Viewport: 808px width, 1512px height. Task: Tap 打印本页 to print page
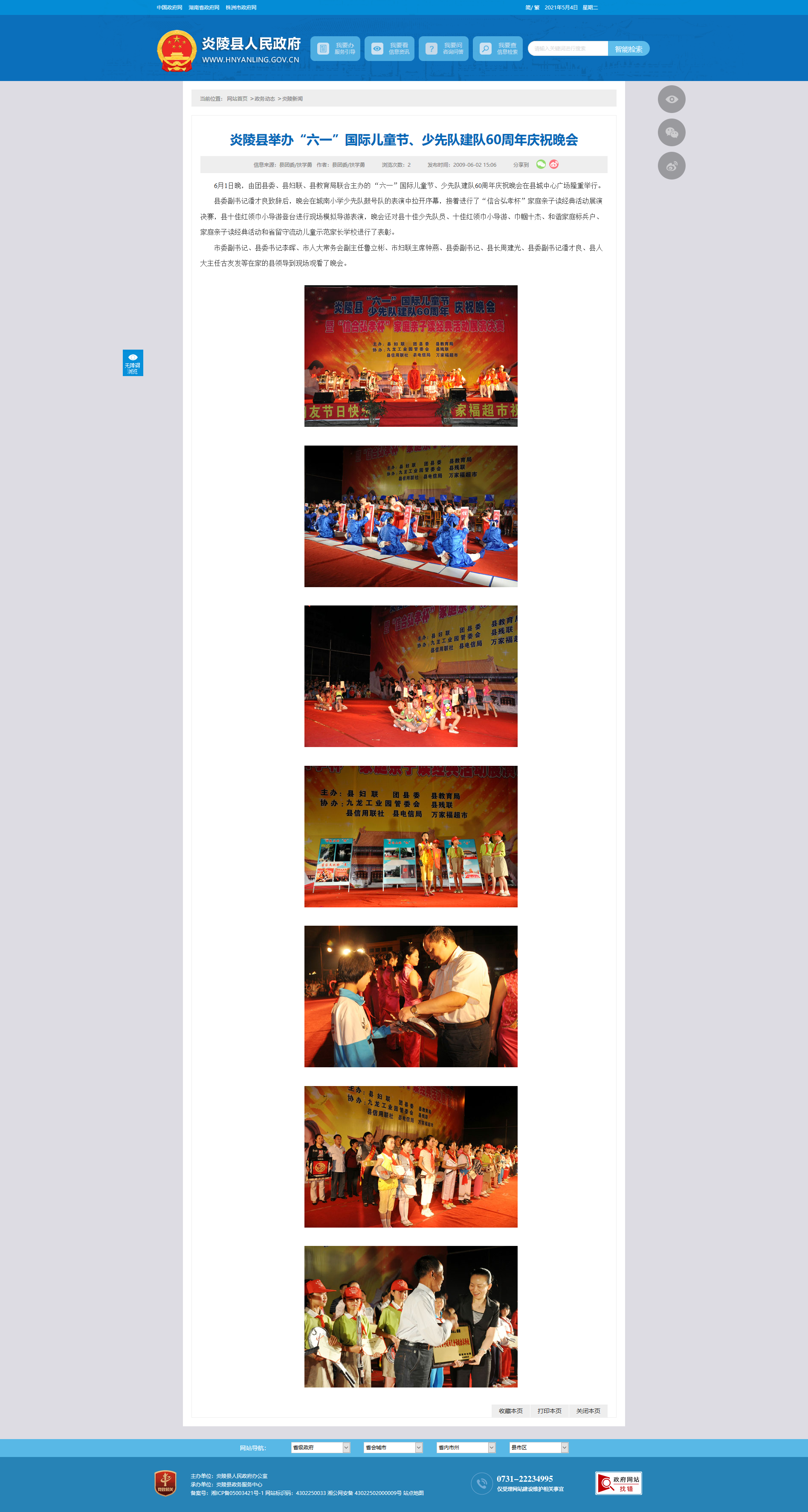tap(549, 1411)
